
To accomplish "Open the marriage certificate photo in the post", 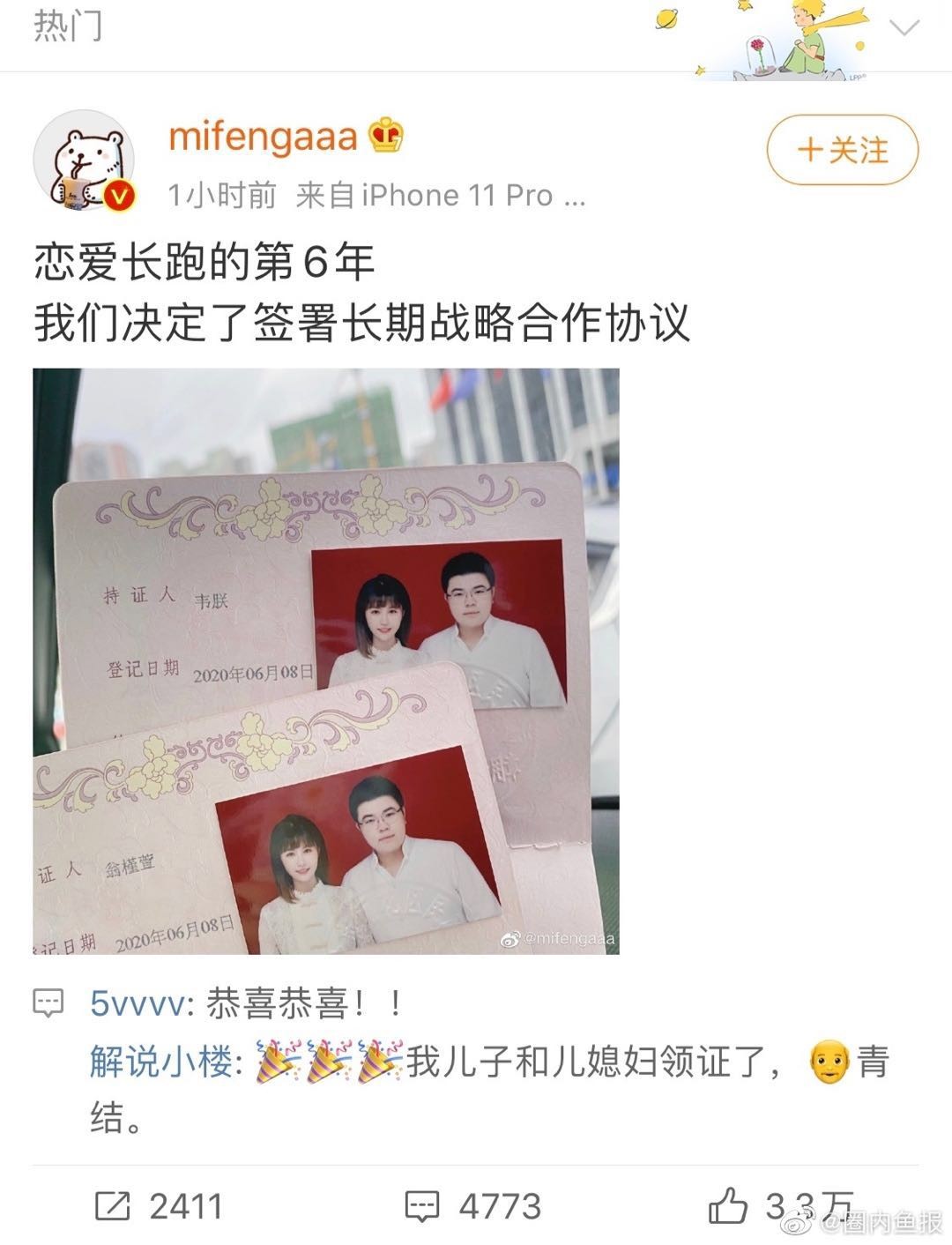I will tap(326, 661).
